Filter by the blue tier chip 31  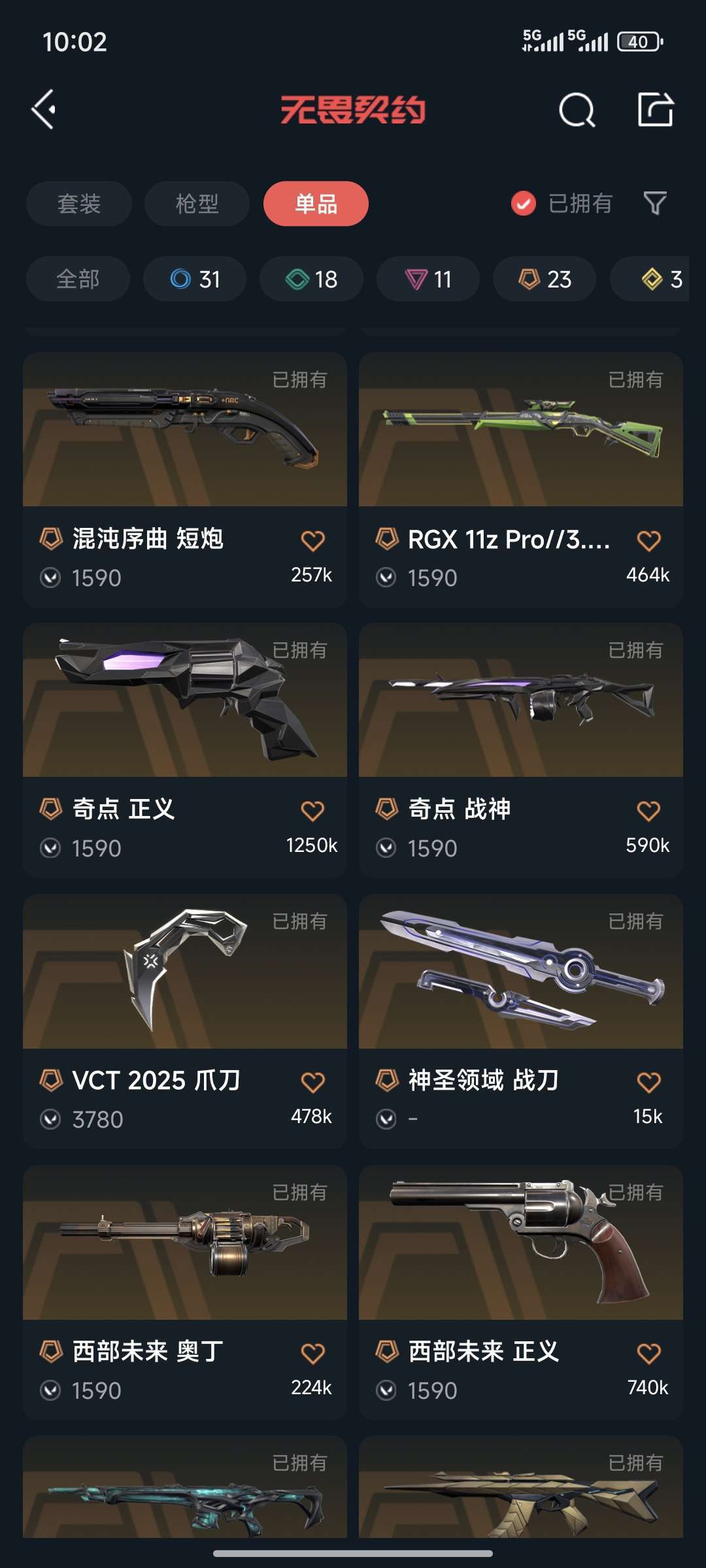pyautogui.click(x=195, y=280)
